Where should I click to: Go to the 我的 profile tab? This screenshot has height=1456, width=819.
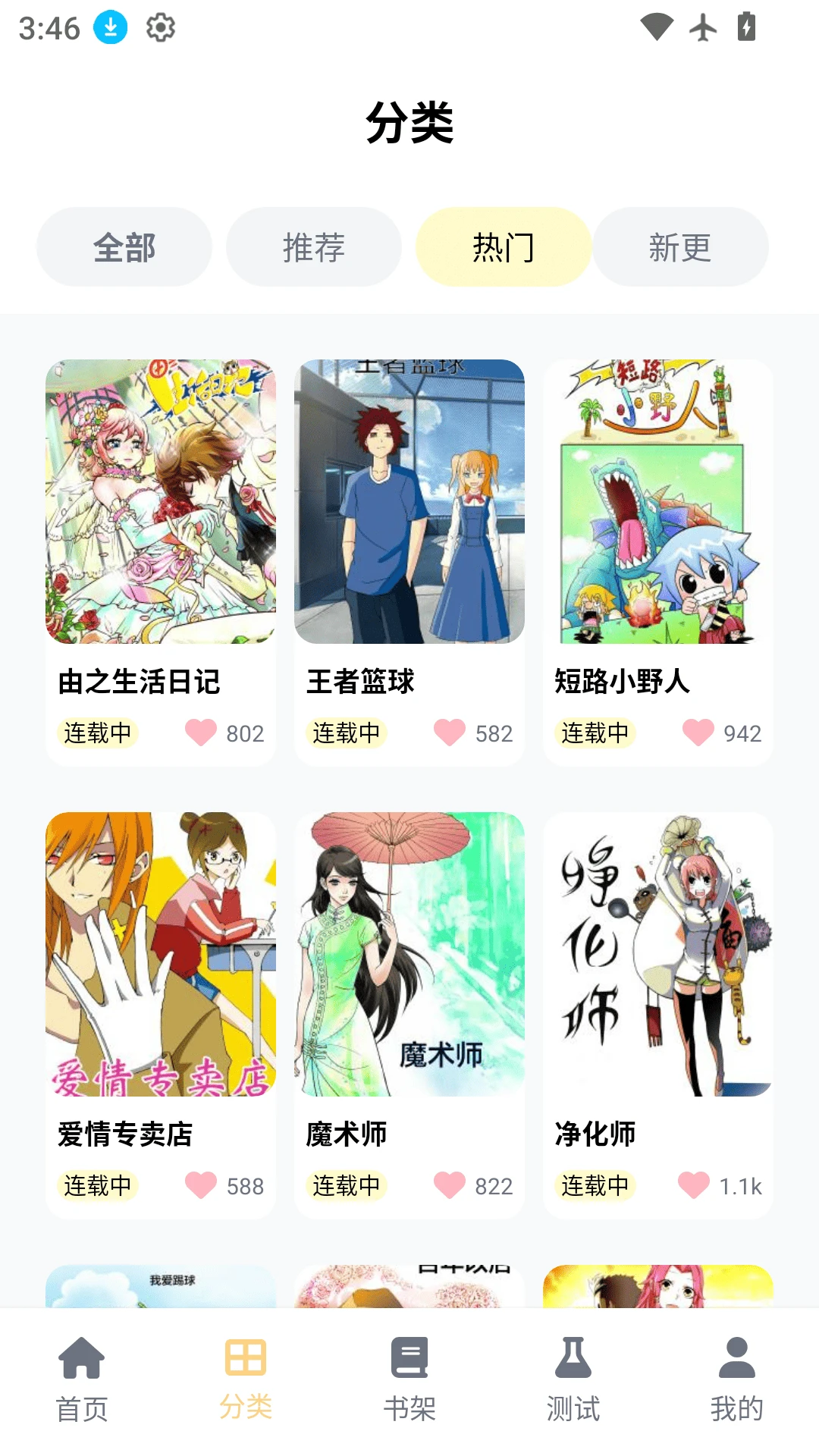pyautogui.click(x=737, y=1378)
